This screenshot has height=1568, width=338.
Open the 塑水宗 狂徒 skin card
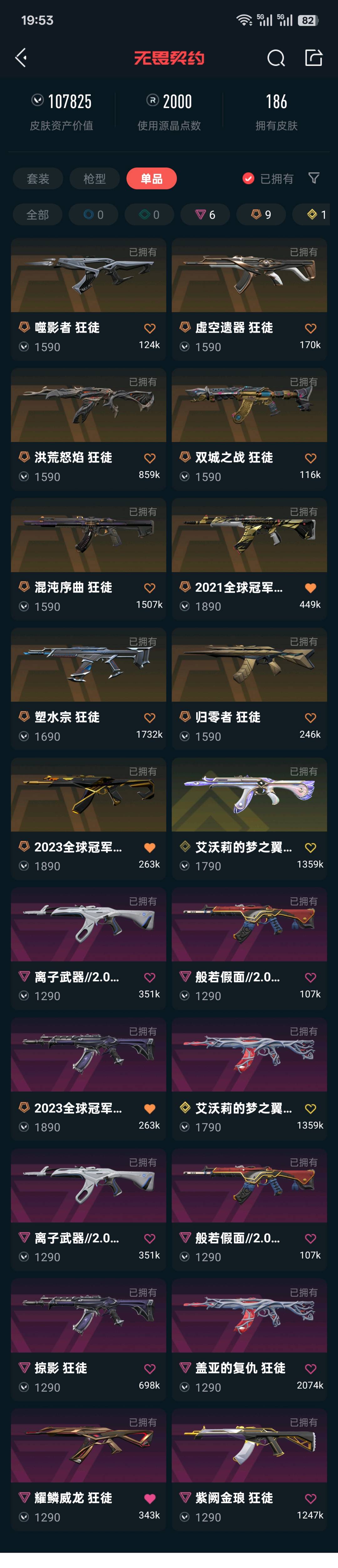(88, 688)
